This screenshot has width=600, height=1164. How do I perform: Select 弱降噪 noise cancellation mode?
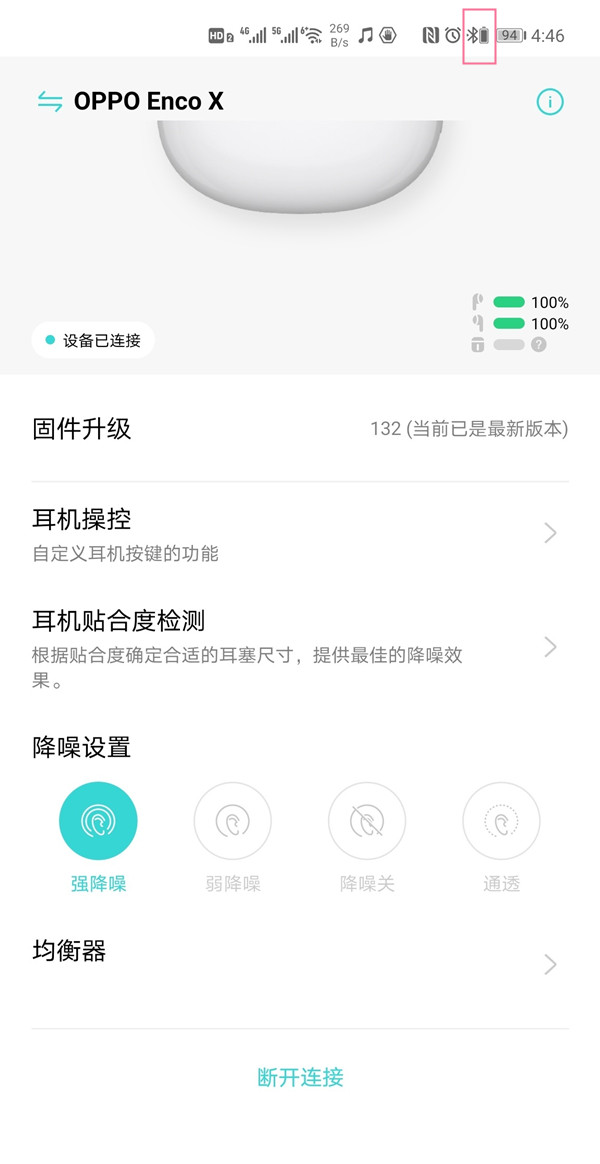[232, 821]
